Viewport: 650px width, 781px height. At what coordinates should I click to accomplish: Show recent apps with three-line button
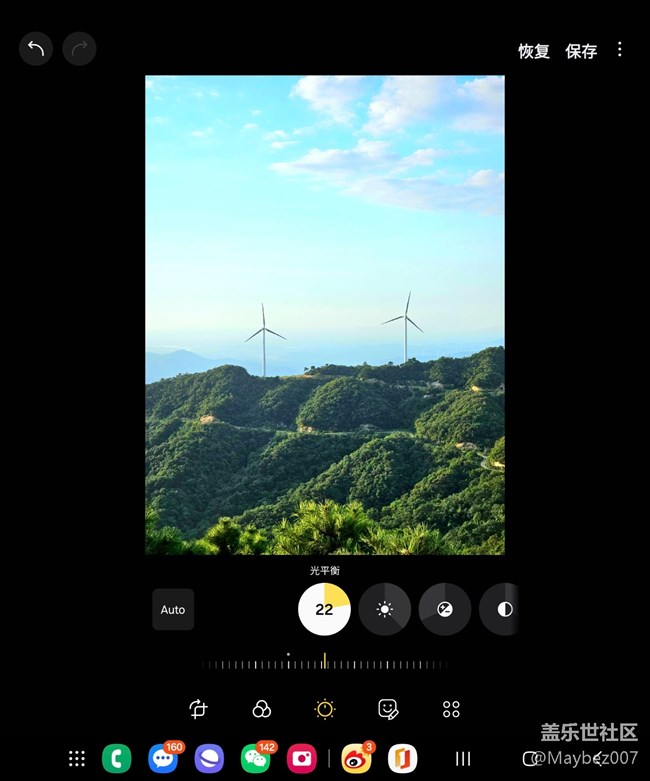[463, 759]
